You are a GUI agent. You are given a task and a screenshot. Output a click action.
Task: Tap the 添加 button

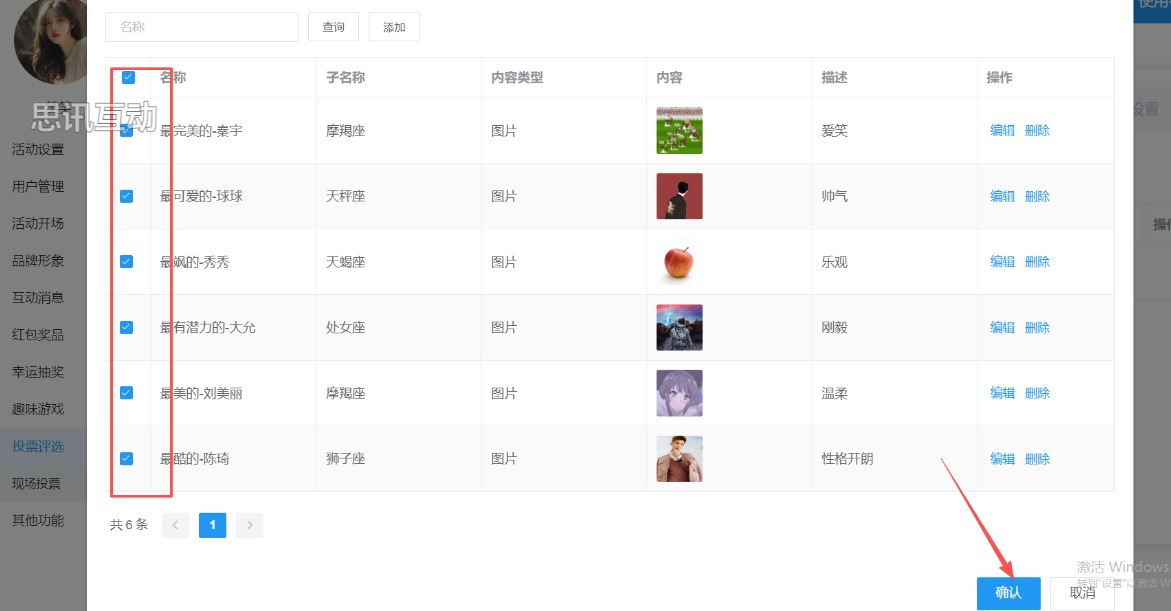(394, 27)
